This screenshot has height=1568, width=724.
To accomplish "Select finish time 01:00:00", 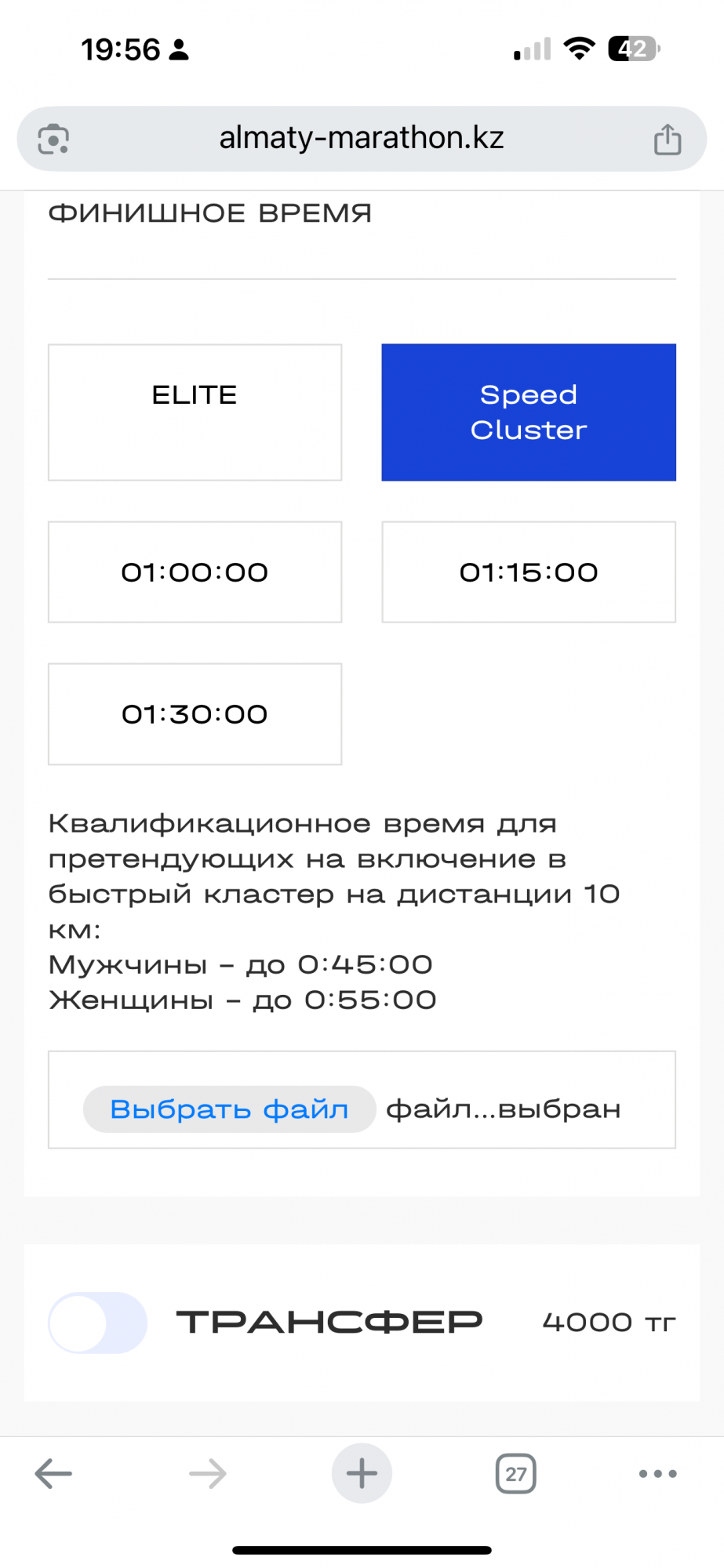I will tap(195, 572).
